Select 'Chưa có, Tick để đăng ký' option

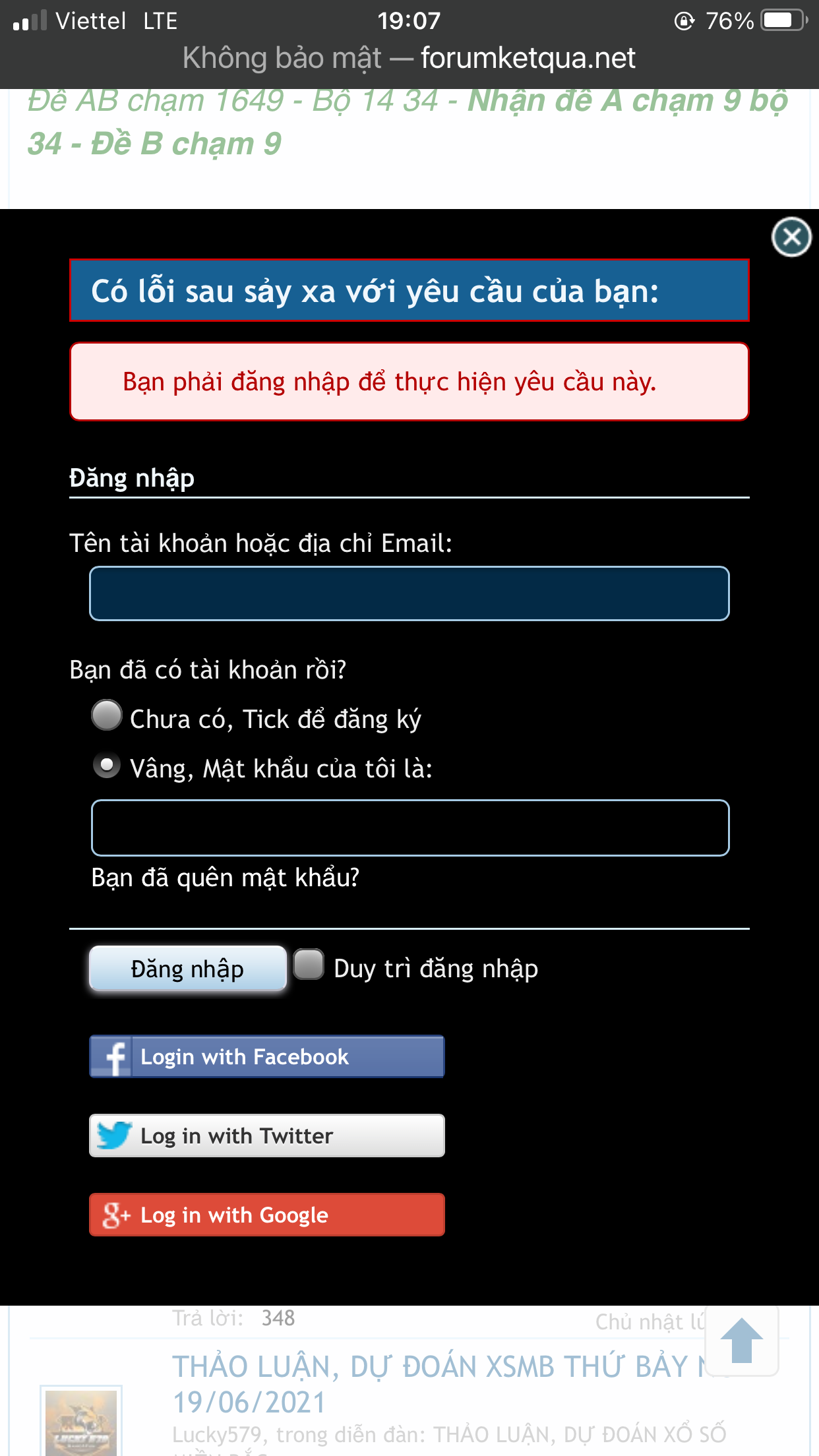(107, 716)
